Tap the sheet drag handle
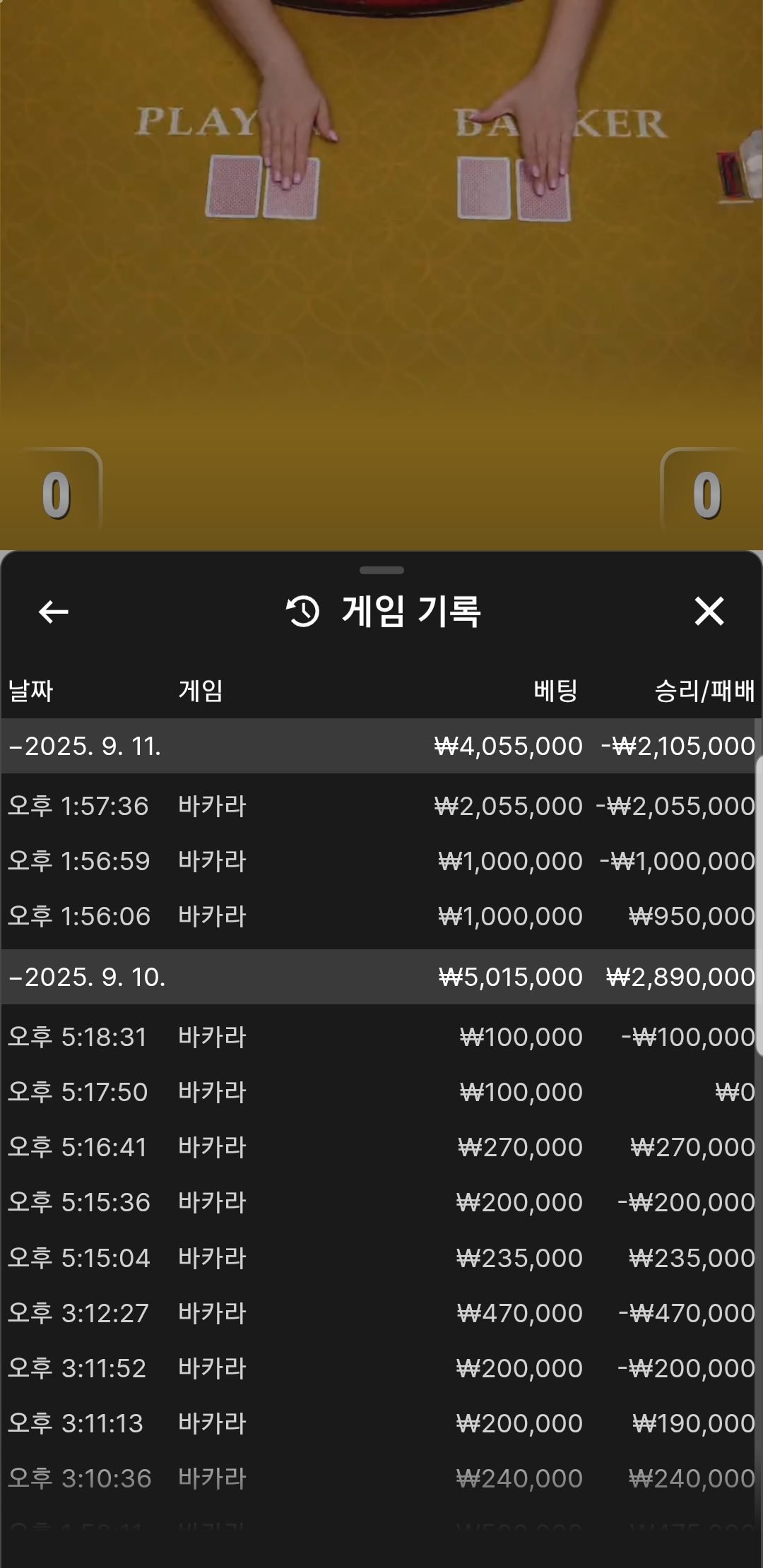763x1568 pixels. point(381,570)
